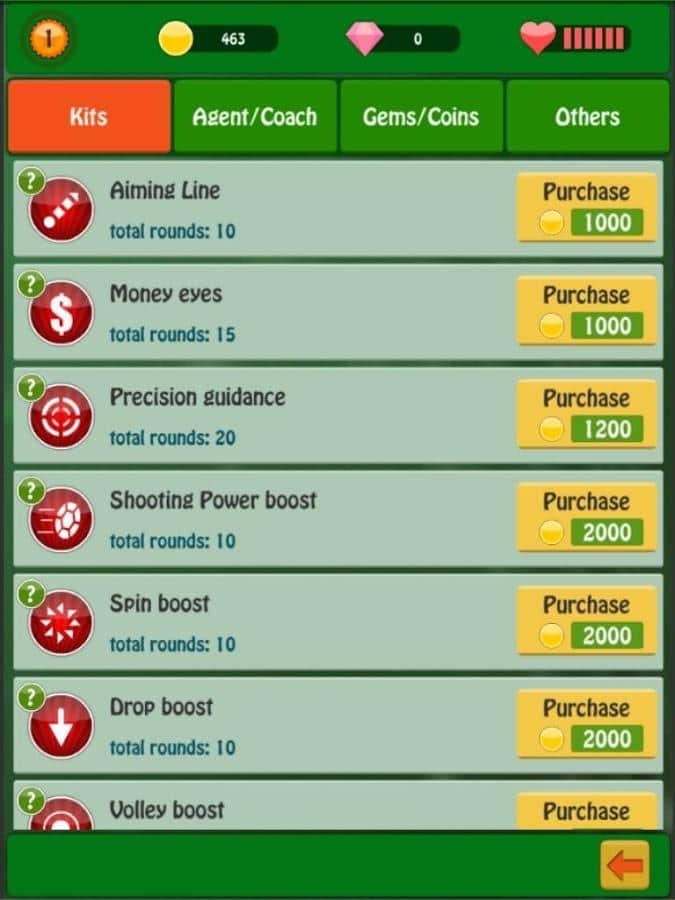Go to the Others tab
This screenshot has height=900, width=675.
point(587,117)
